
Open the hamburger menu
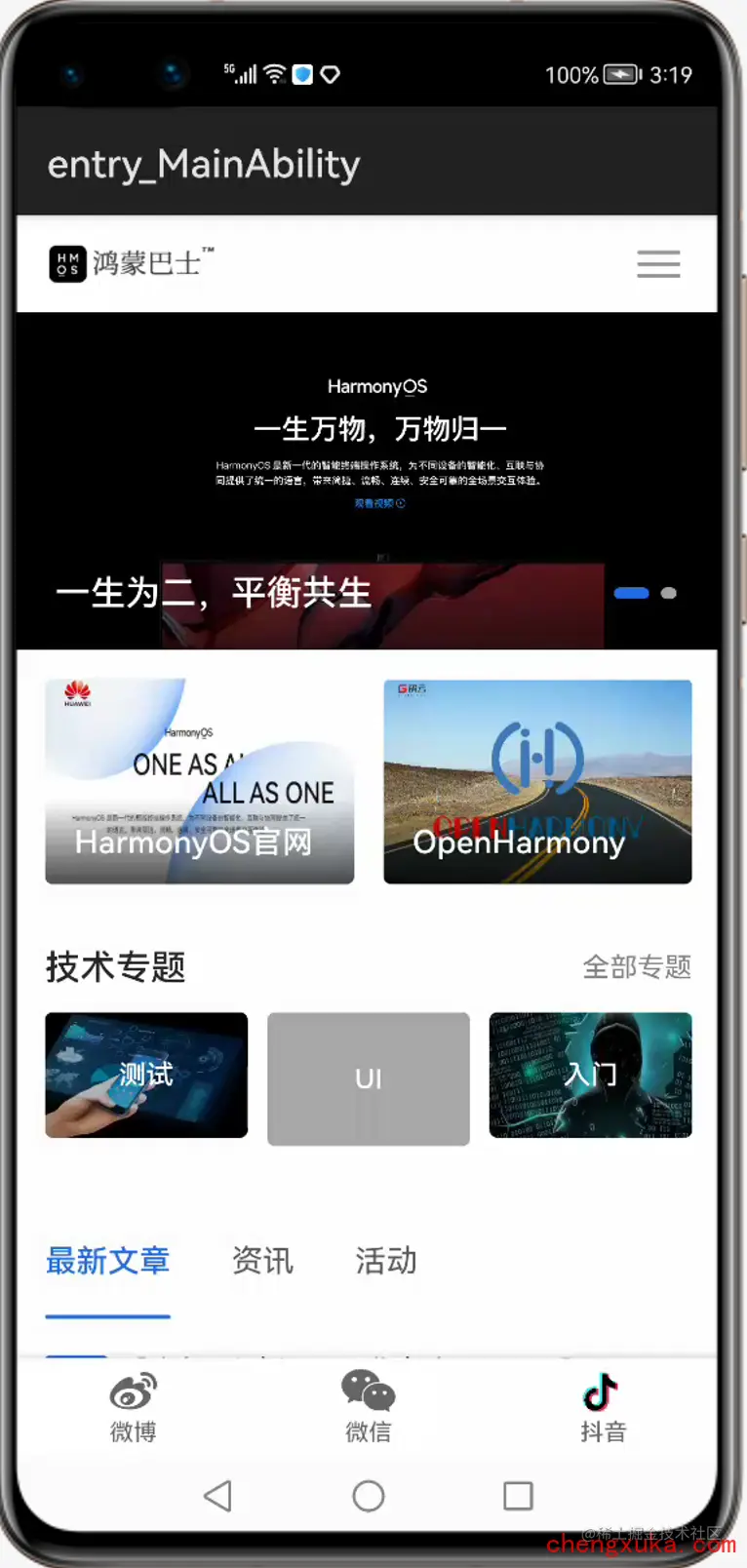[x=658, y=263]
